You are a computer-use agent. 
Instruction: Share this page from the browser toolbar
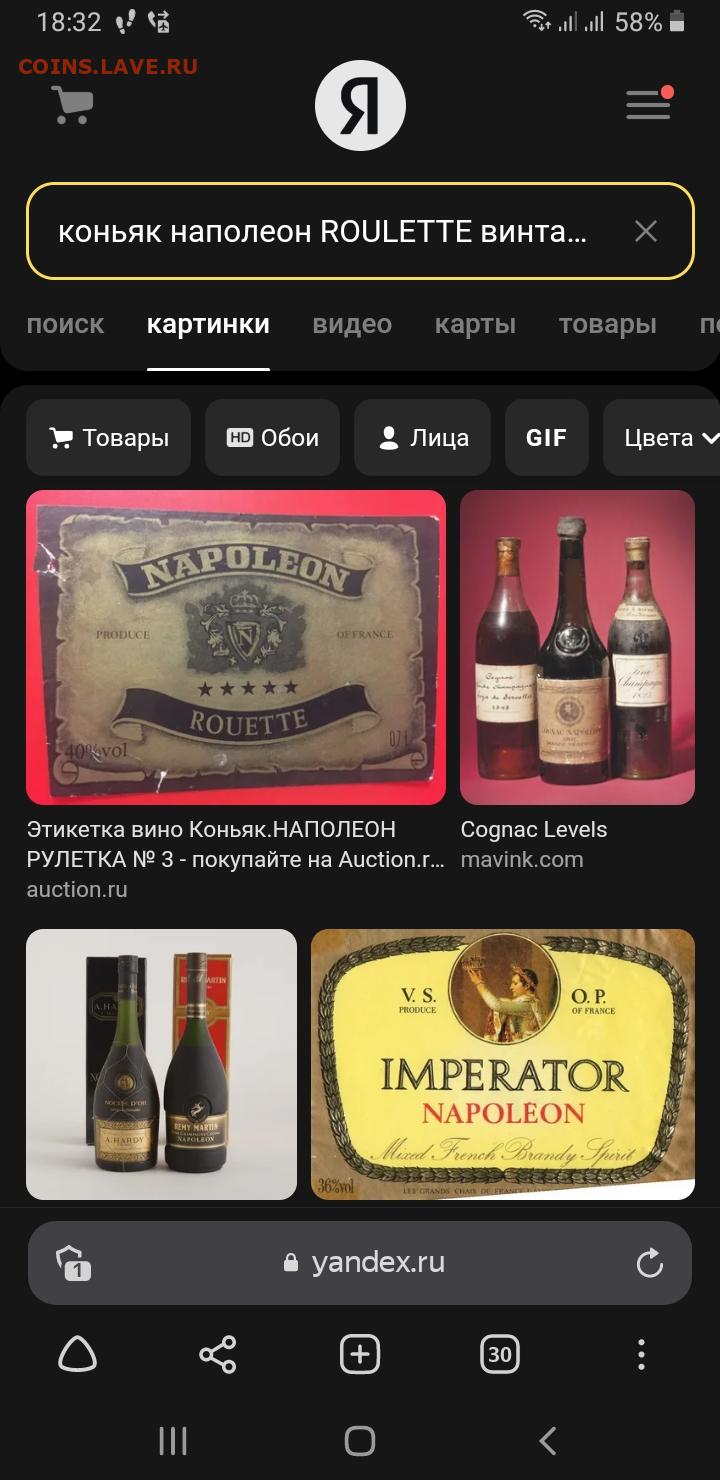point(218,1355)
